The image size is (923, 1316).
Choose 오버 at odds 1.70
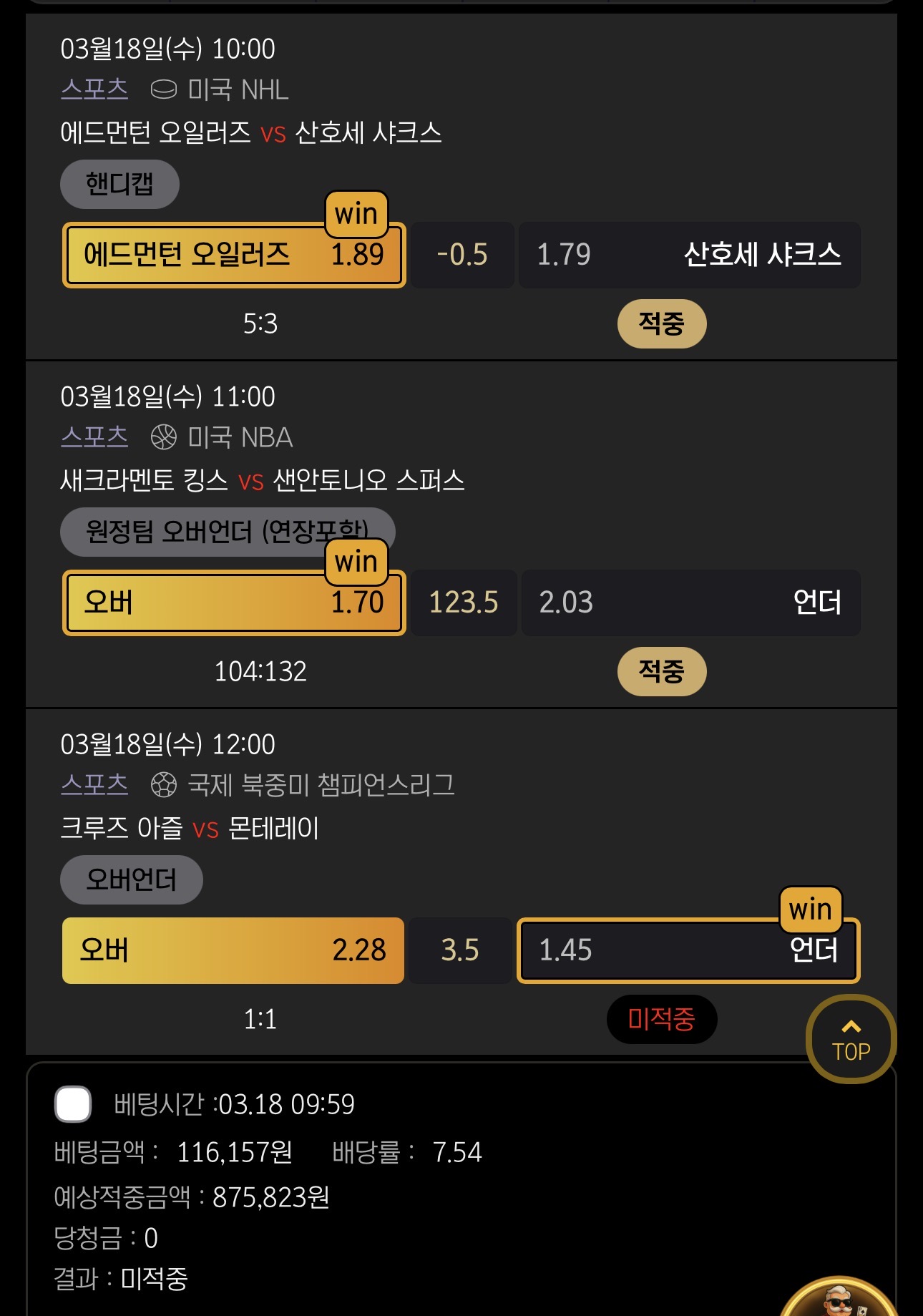[x=234, y=603]
